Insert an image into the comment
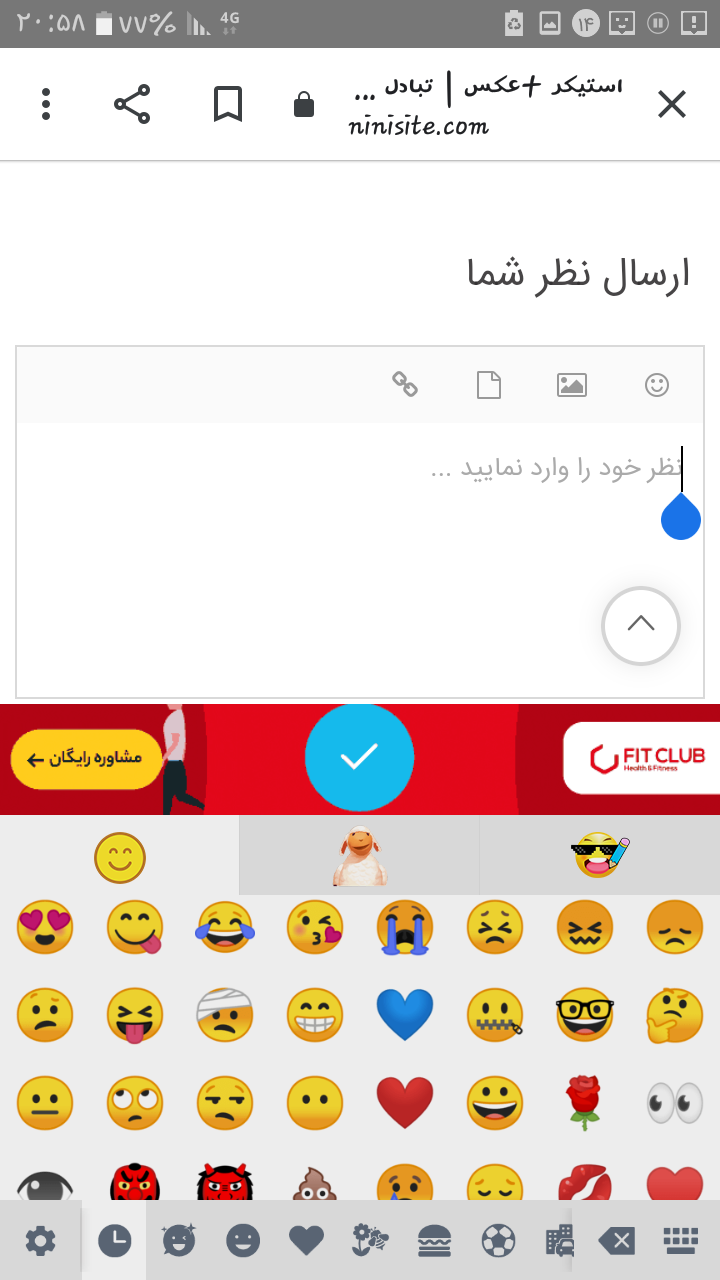 point(571,385)
